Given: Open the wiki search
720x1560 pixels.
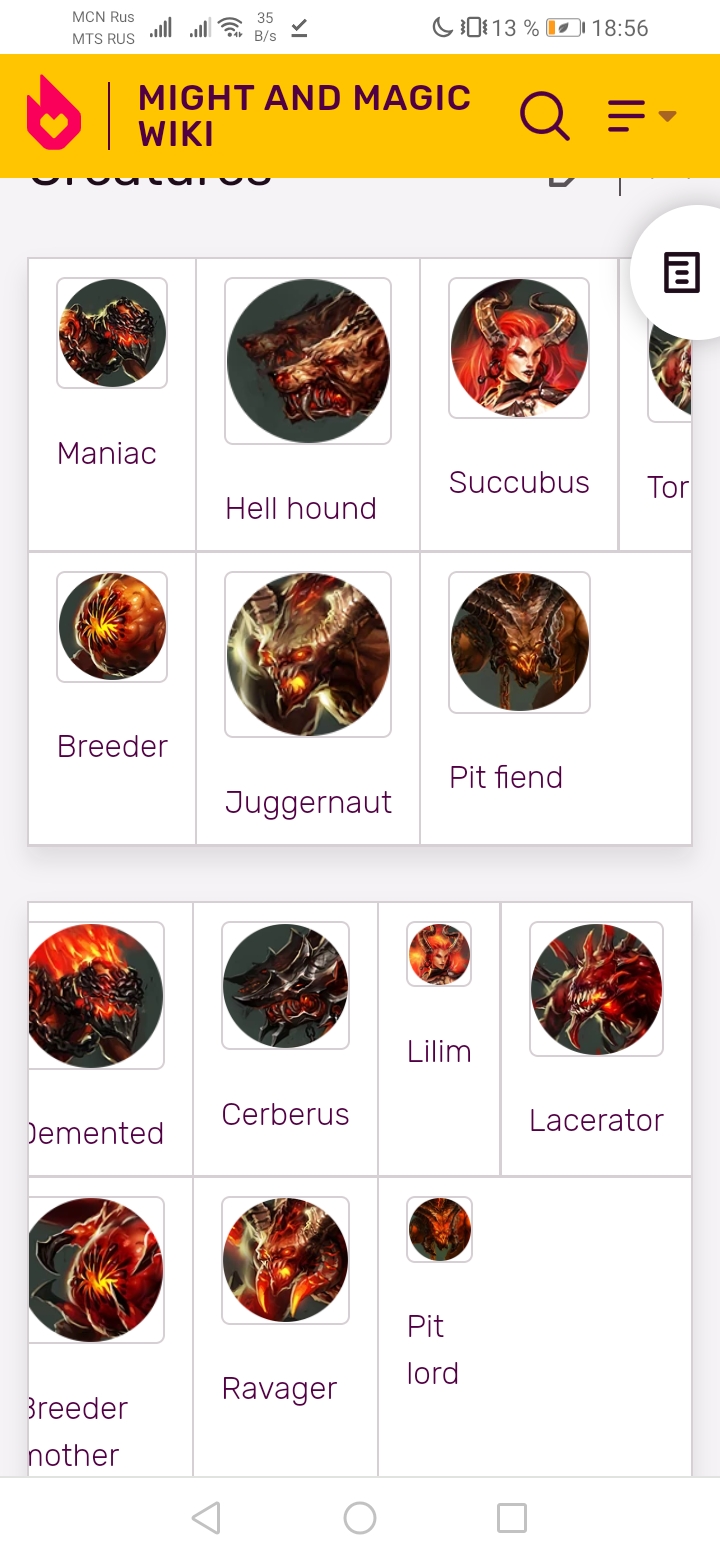Looking at the screenshot, I should click(x=545, y=116).
